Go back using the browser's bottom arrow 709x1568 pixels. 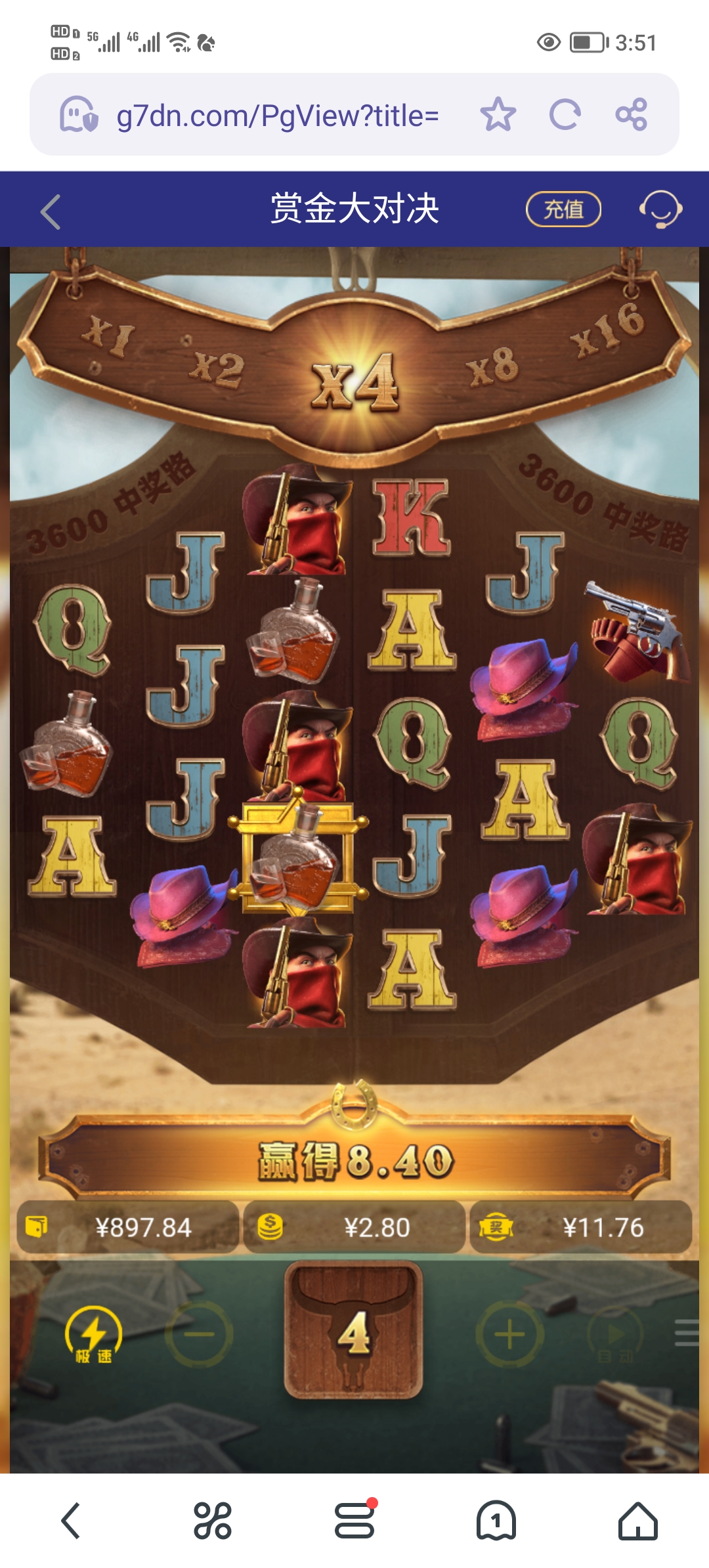click(x=71, y=1521)
